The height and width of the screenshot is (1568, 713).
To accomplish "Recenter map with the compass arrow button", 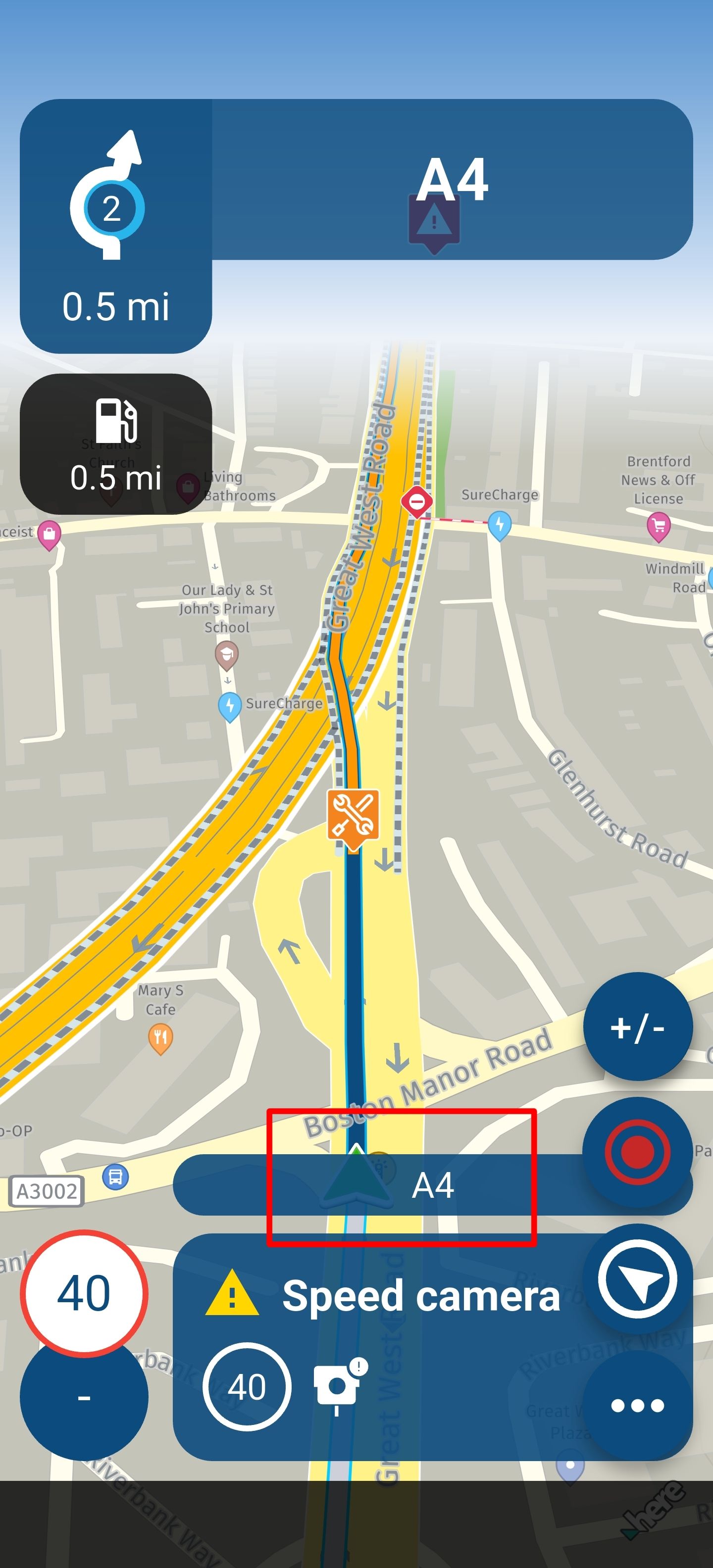I will coord(637,1279).
